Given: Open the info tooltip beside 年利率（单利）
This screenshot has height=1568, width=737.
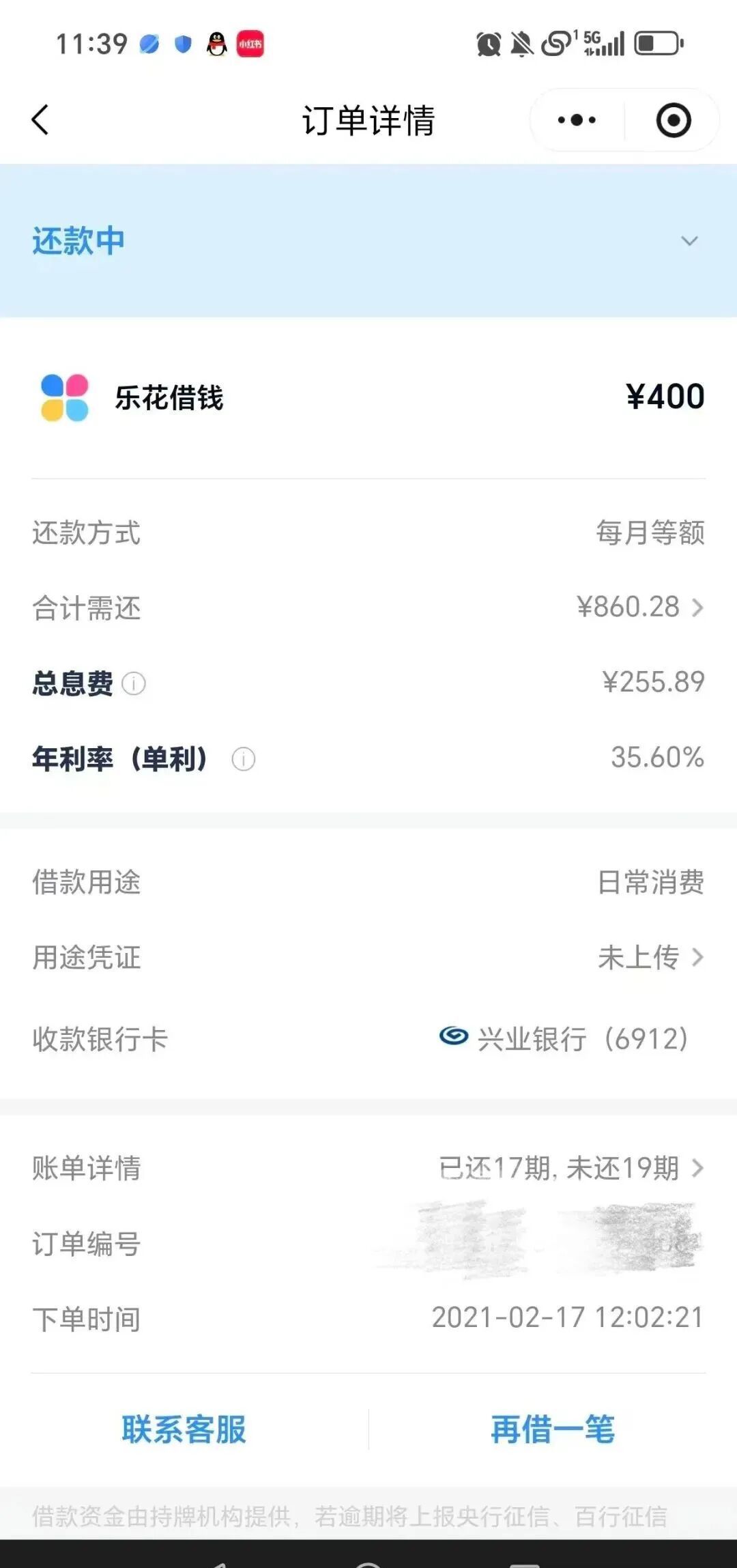Looking at the screenshot, I should tap(242, 758).
